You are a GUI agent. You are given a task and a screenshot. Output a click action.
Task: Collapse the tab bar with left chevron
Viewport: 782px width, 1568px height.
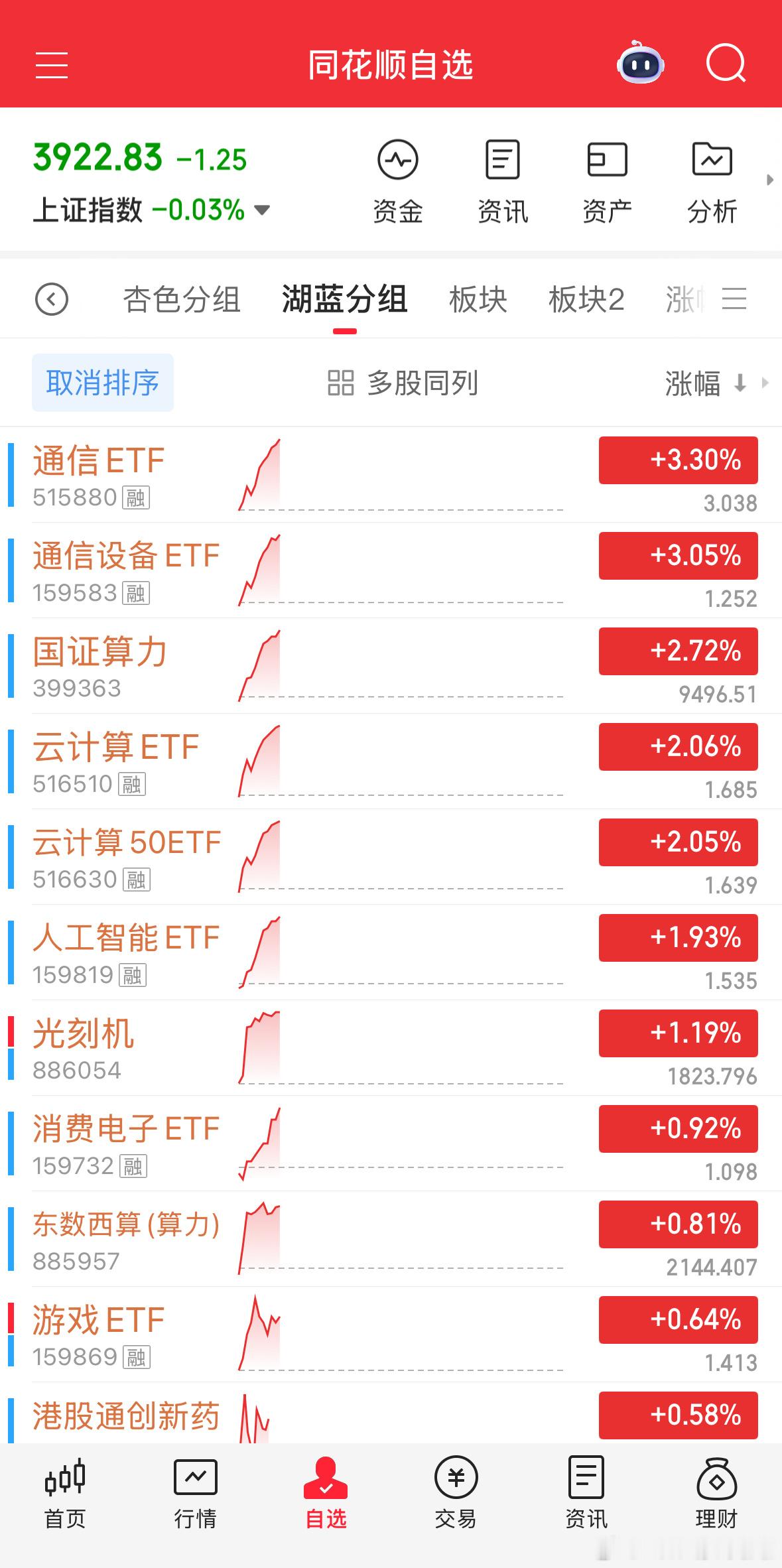point(52,299)
